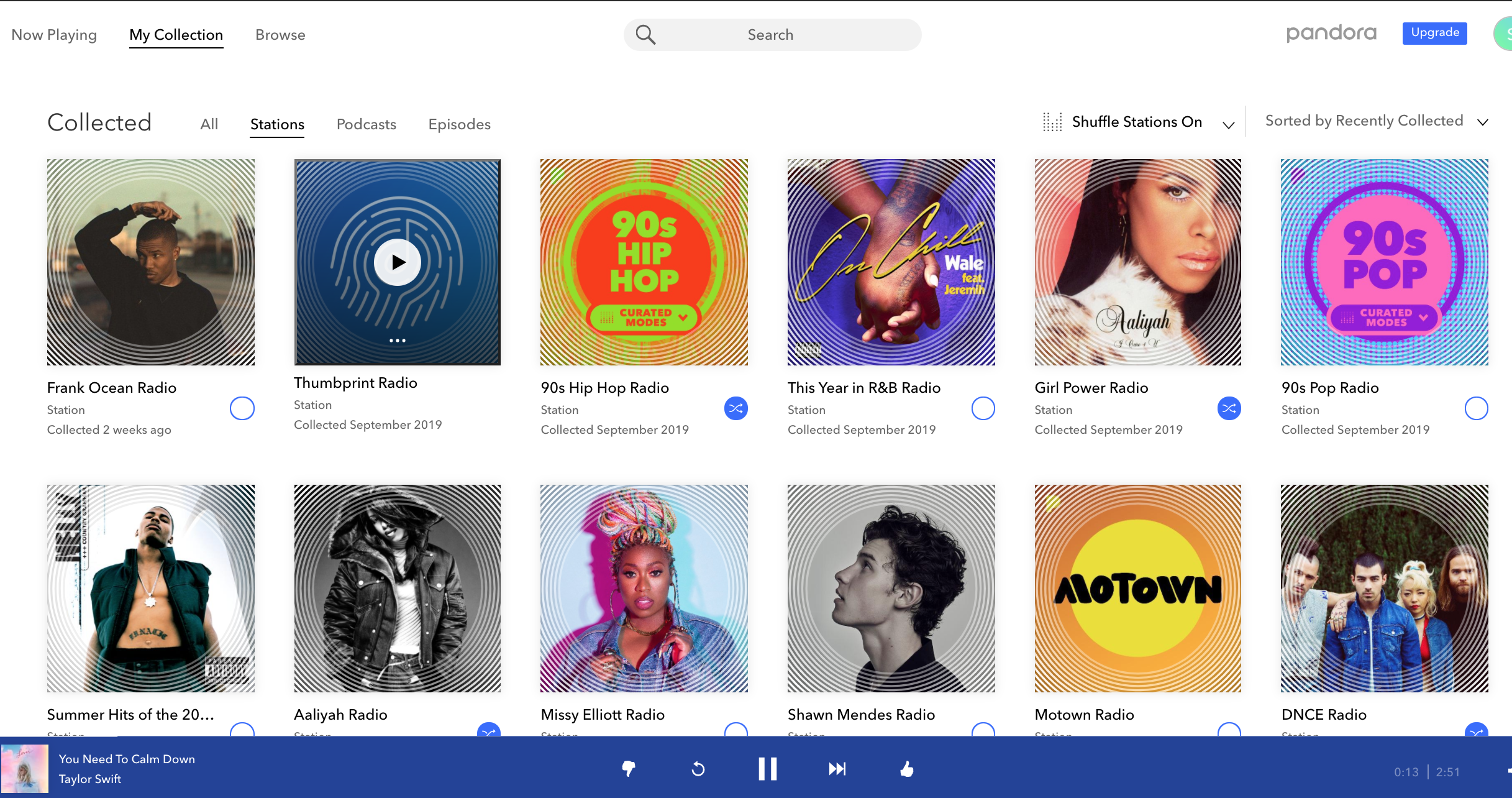Viewport: 1512px width, 798px height.
Task: Show All collected items
Action: pyautogui.click(x=209, y=124)
